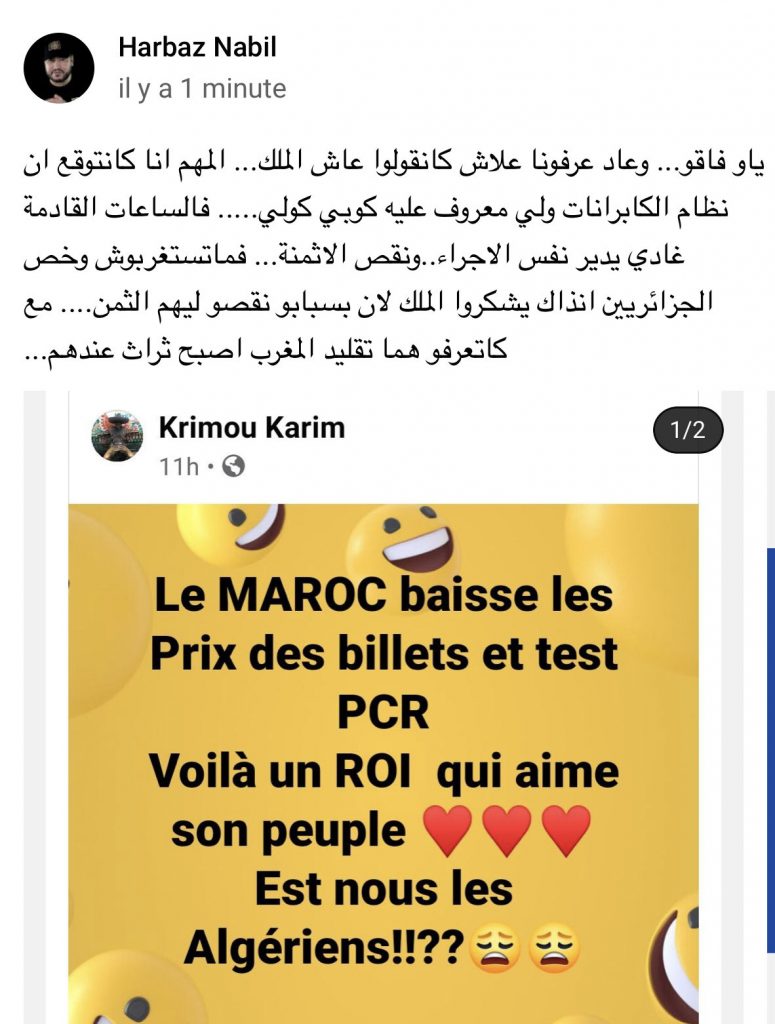Open Harbaz Nabil's profile picture
This screenshot has width=775, height=1024.
[59, 68]
